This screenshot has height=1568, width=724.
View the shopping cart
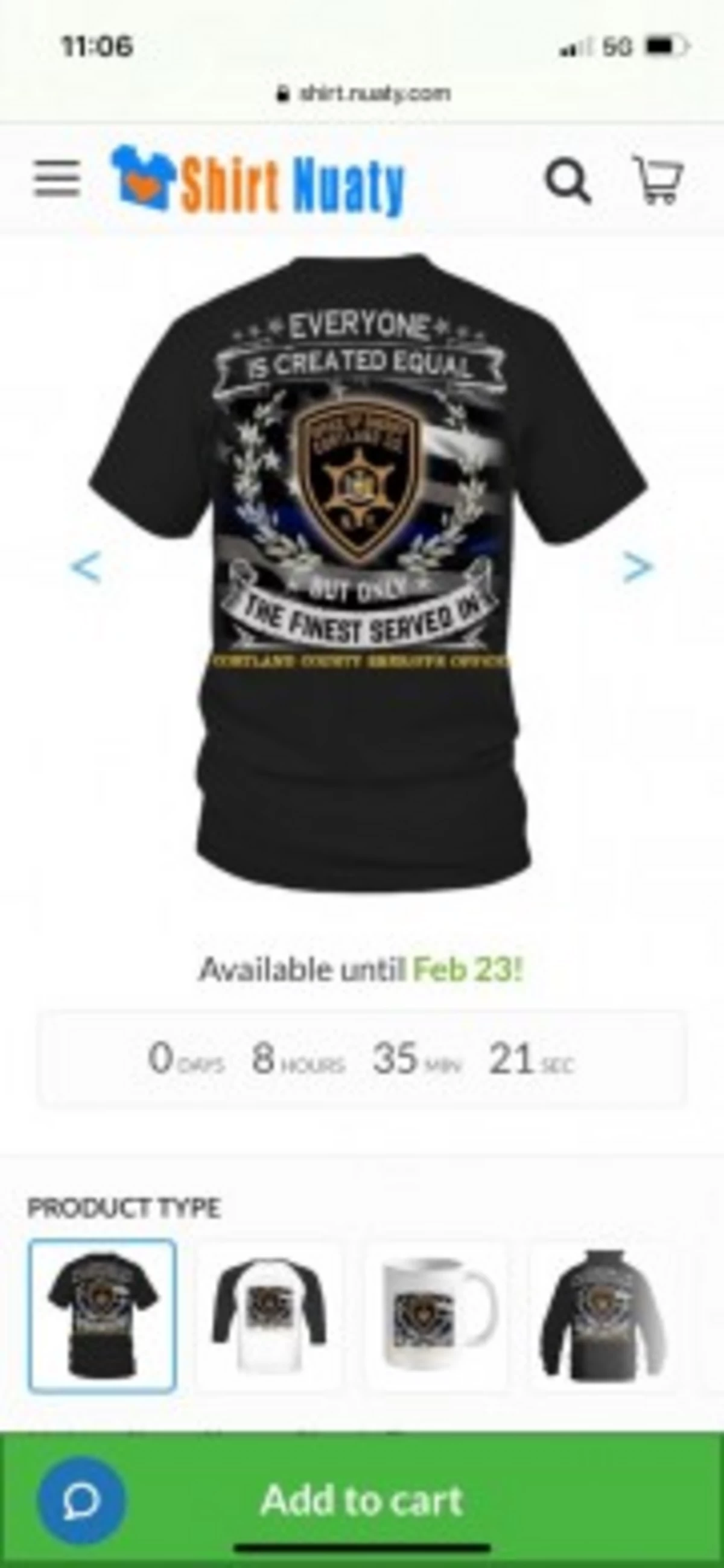658,180
